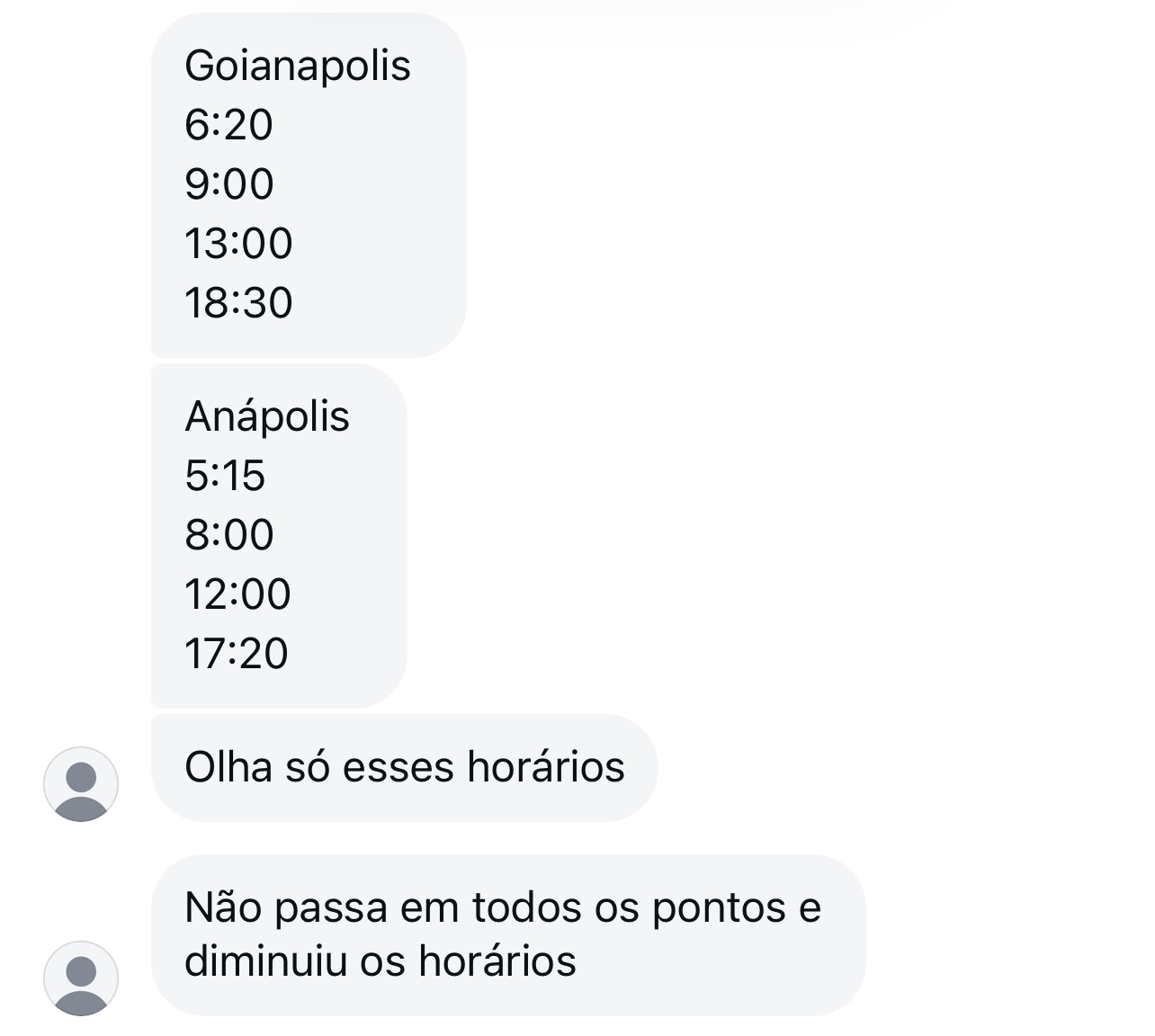Screen dimensions: 1155x1036
Task: Open sender avatar beside 'Olha só esses horários'
Action: click(81, 783)
